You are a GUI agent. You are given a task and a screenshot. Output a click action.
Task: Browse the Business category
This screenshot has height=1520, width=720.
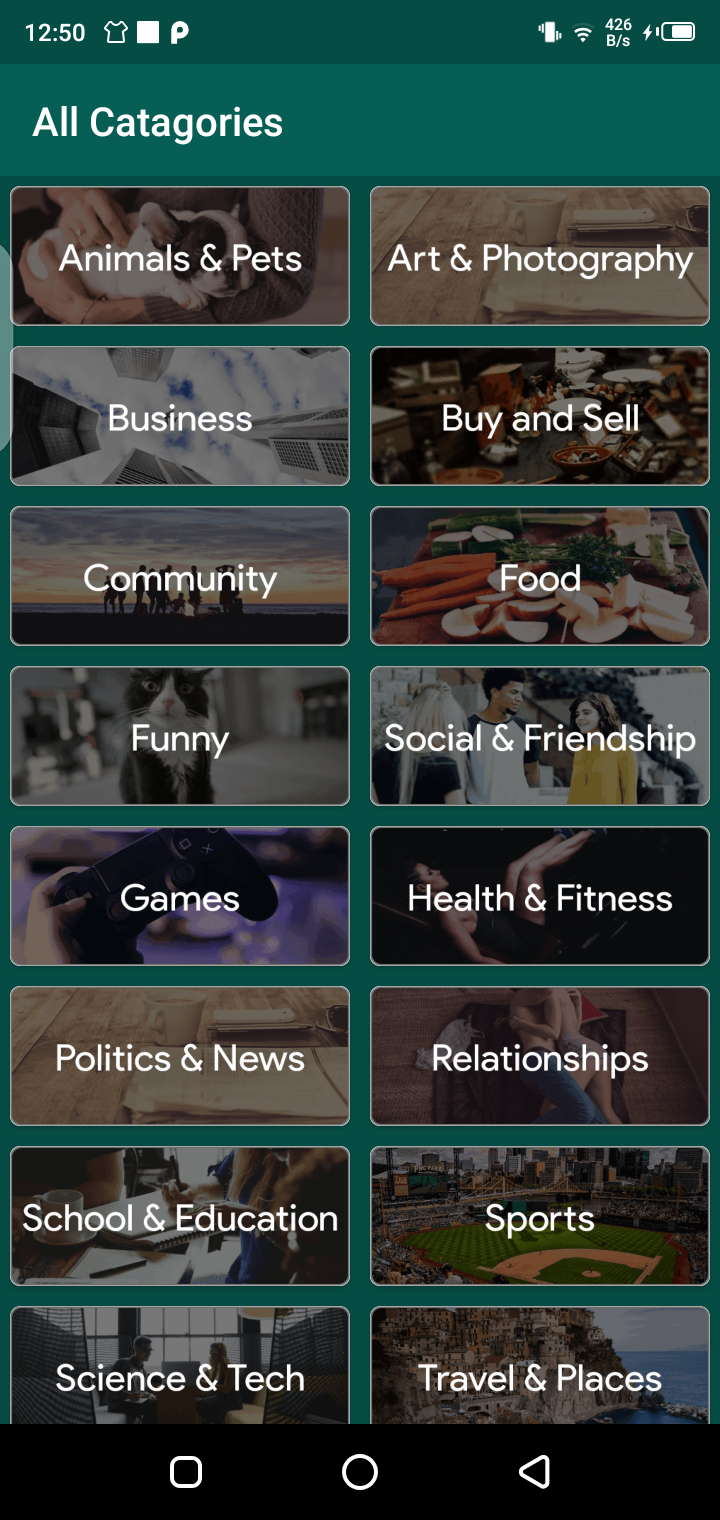180,416
